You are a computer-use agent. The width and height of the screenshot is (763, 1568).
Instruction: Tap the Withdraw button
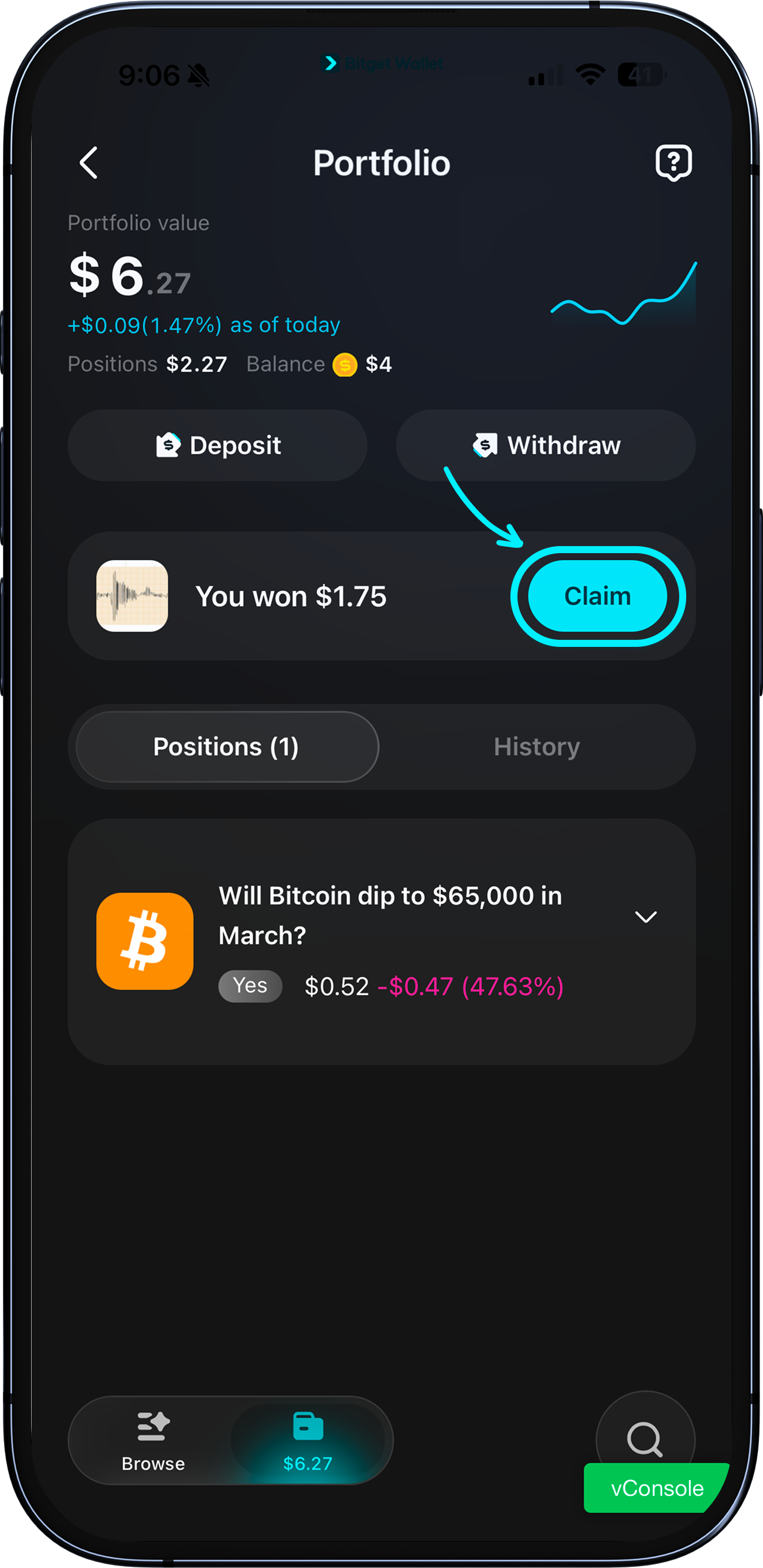pos(546,445)
